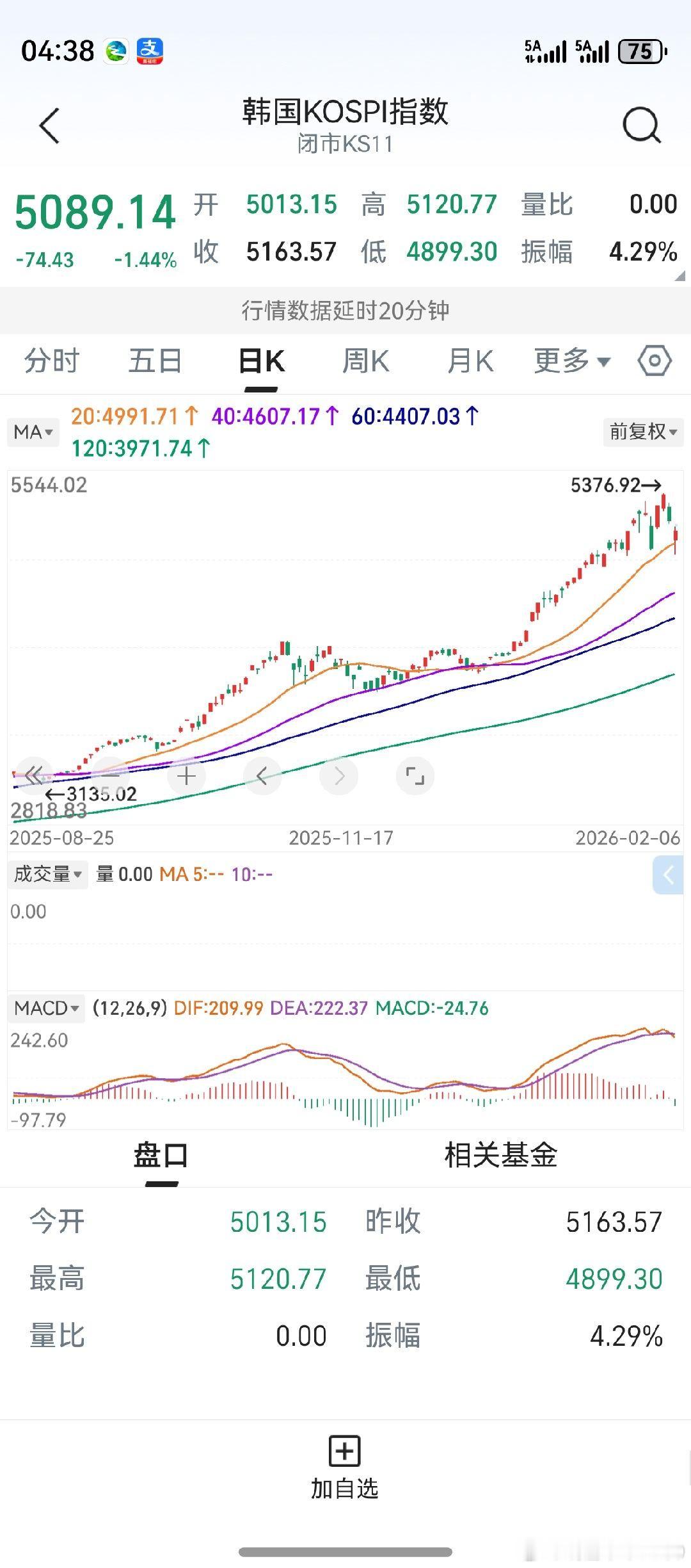The width and height of the screenshot is (691, 1568).
Task: Open the search function
Action: point(639,125)
